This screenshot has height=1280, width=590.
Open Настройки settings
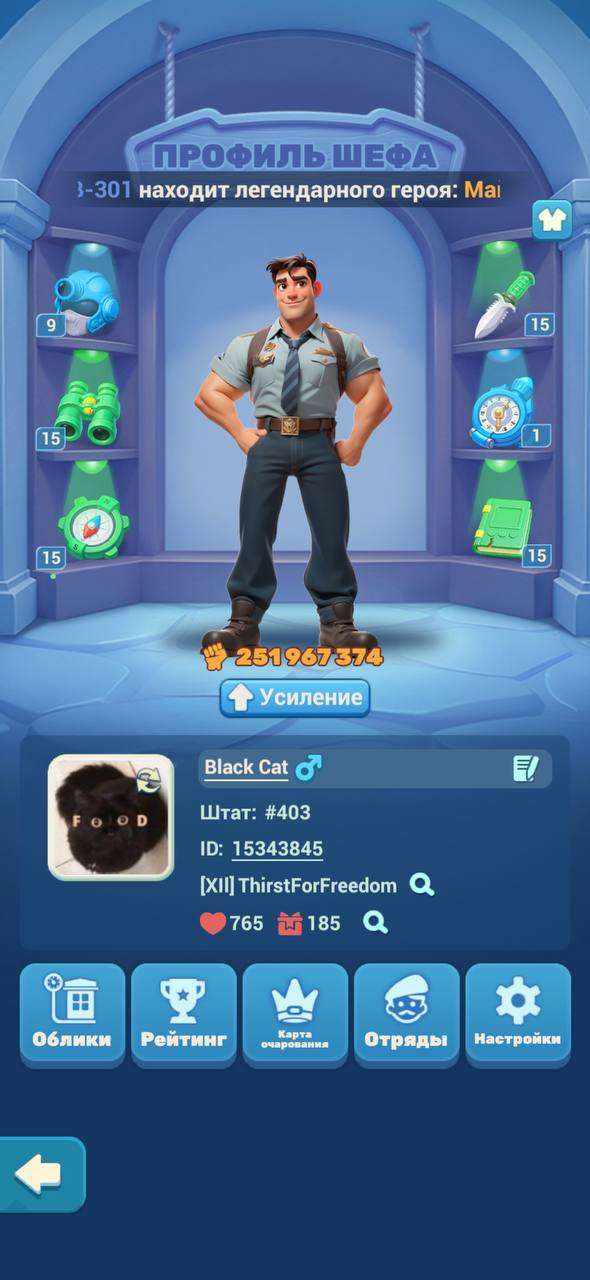[518, 1014]
